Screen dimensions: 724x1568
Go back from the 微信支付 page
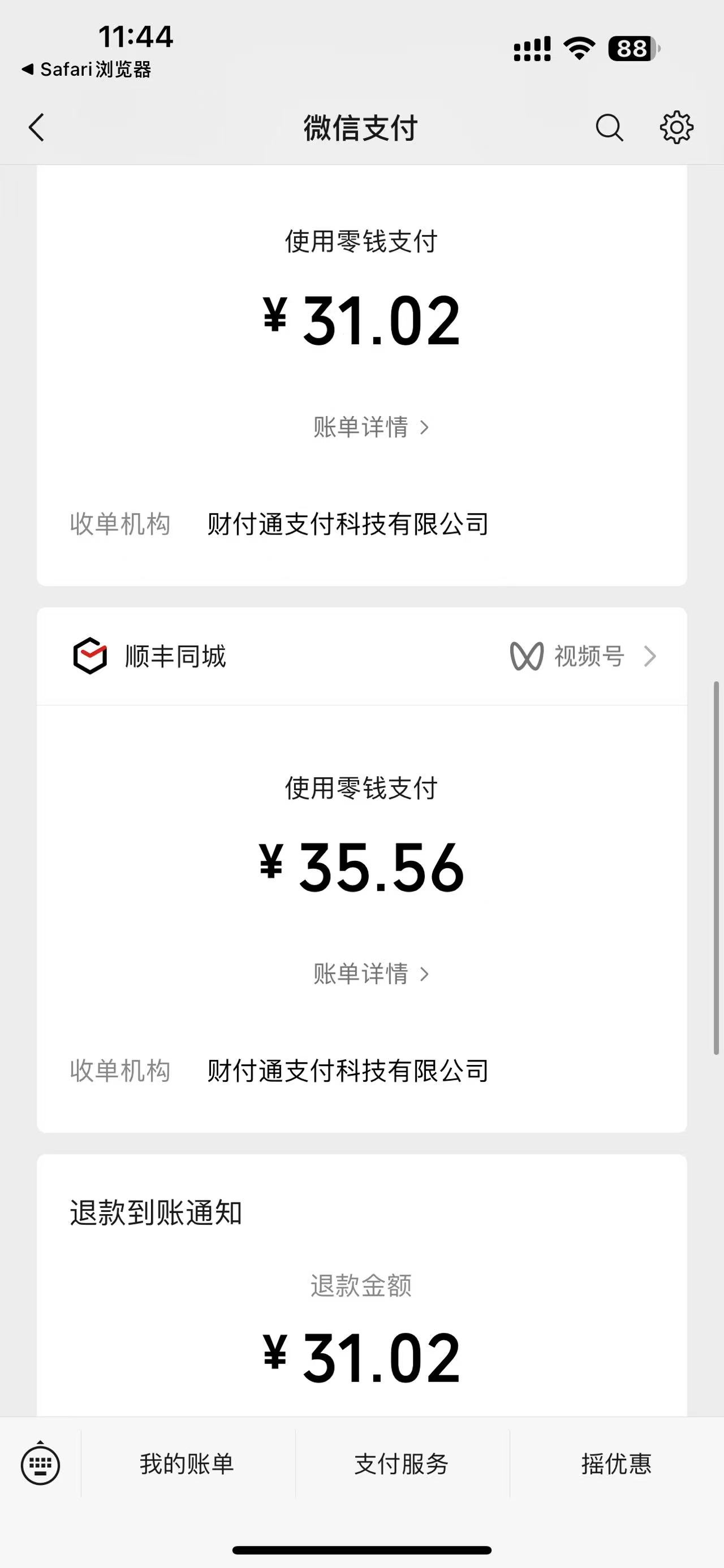point(37,128)
